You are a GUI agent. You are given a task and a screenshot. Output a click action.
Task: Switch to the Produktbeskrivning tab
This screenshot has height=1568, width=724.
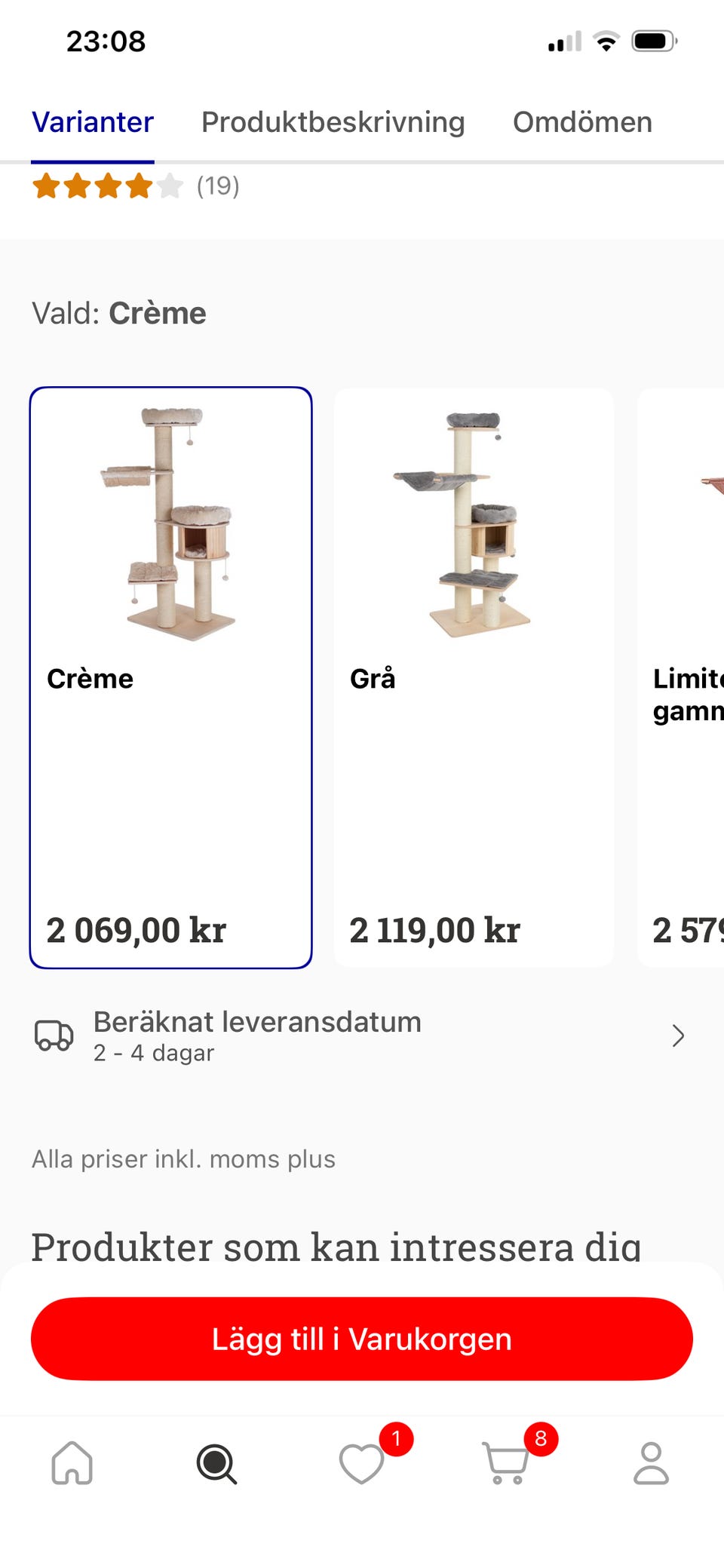point(333,121)
